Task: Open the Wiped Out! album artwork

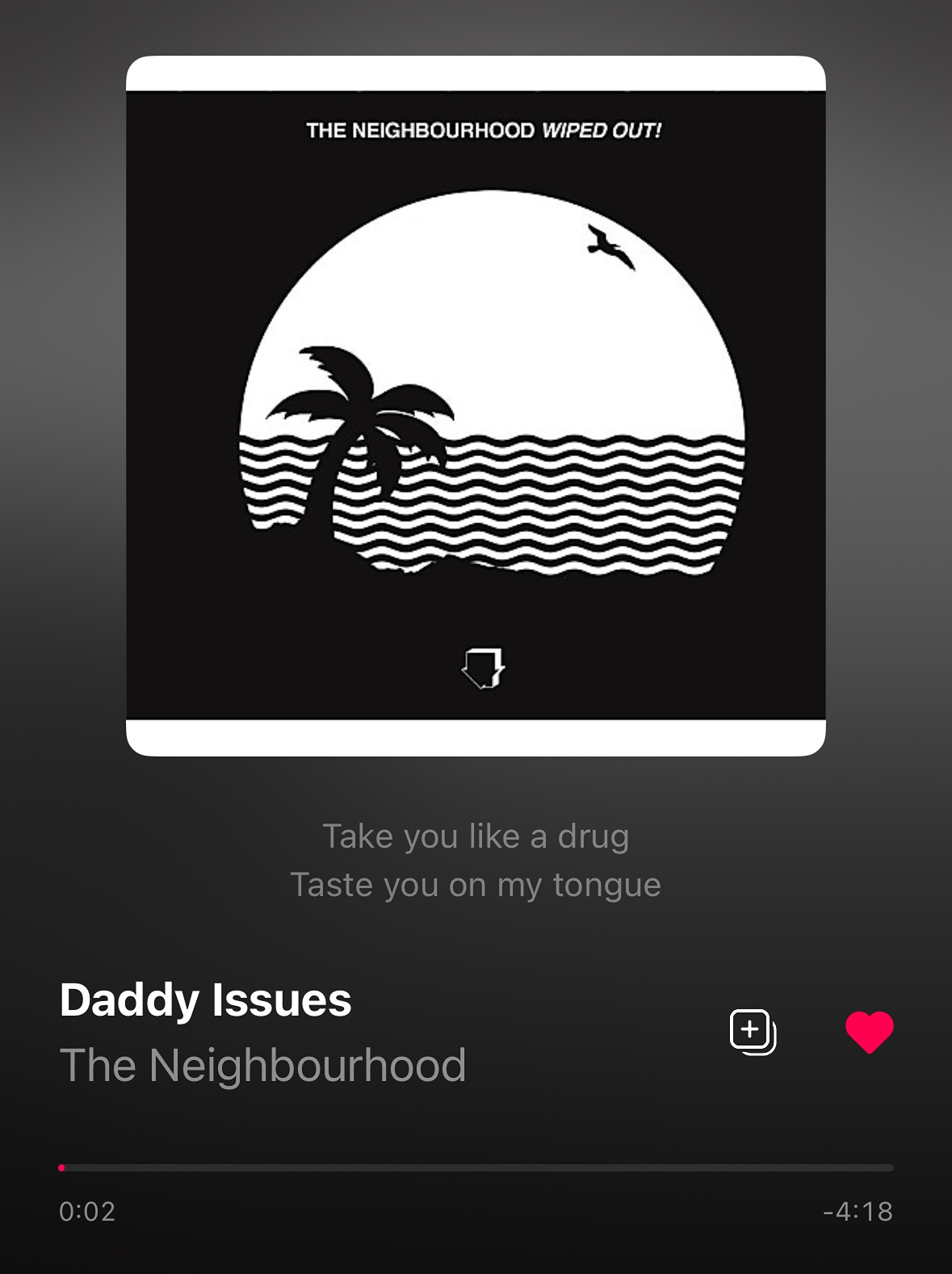Action: [x=476, y=406]
